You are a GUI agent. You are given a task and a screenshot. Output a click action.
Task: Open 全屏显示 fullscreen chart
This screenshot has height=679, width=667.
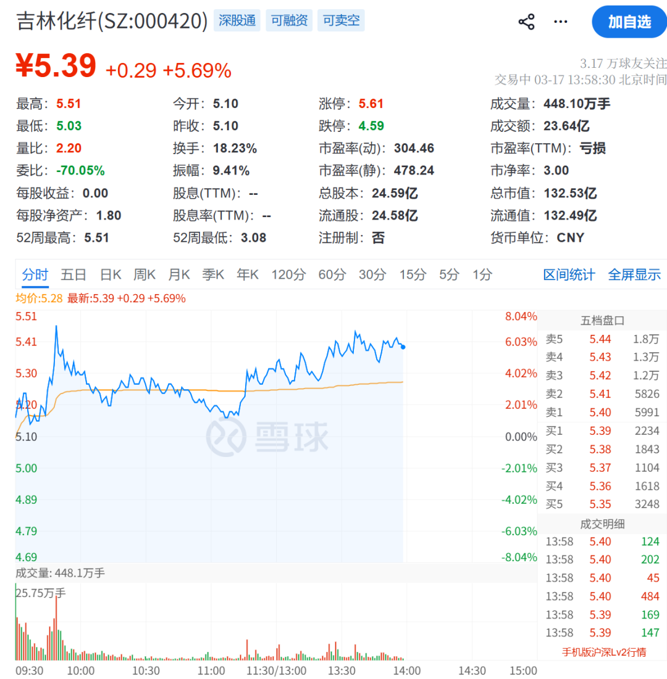point(634,274)
